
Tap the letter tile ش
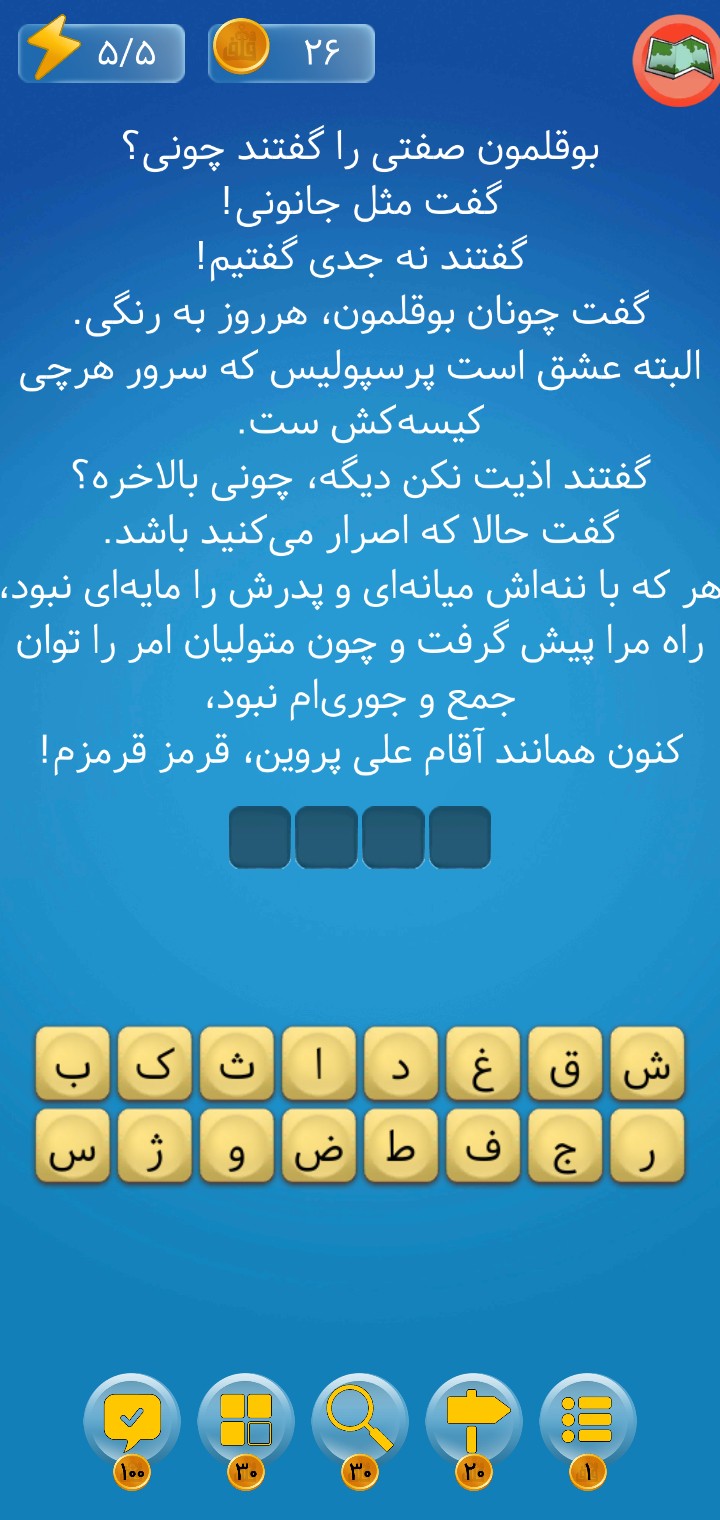click(647, 1063)
